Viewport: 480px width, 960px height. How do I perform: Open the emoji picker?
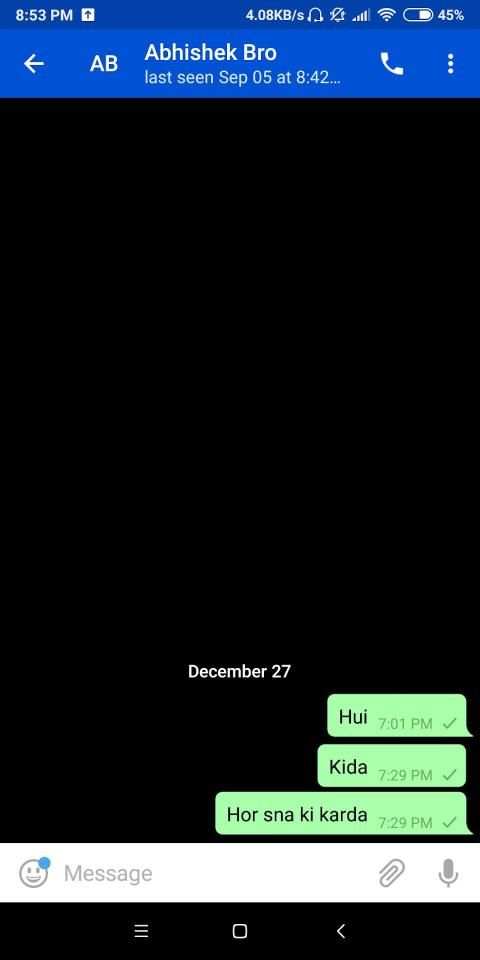pyautogui.click(x=34, y=872)
